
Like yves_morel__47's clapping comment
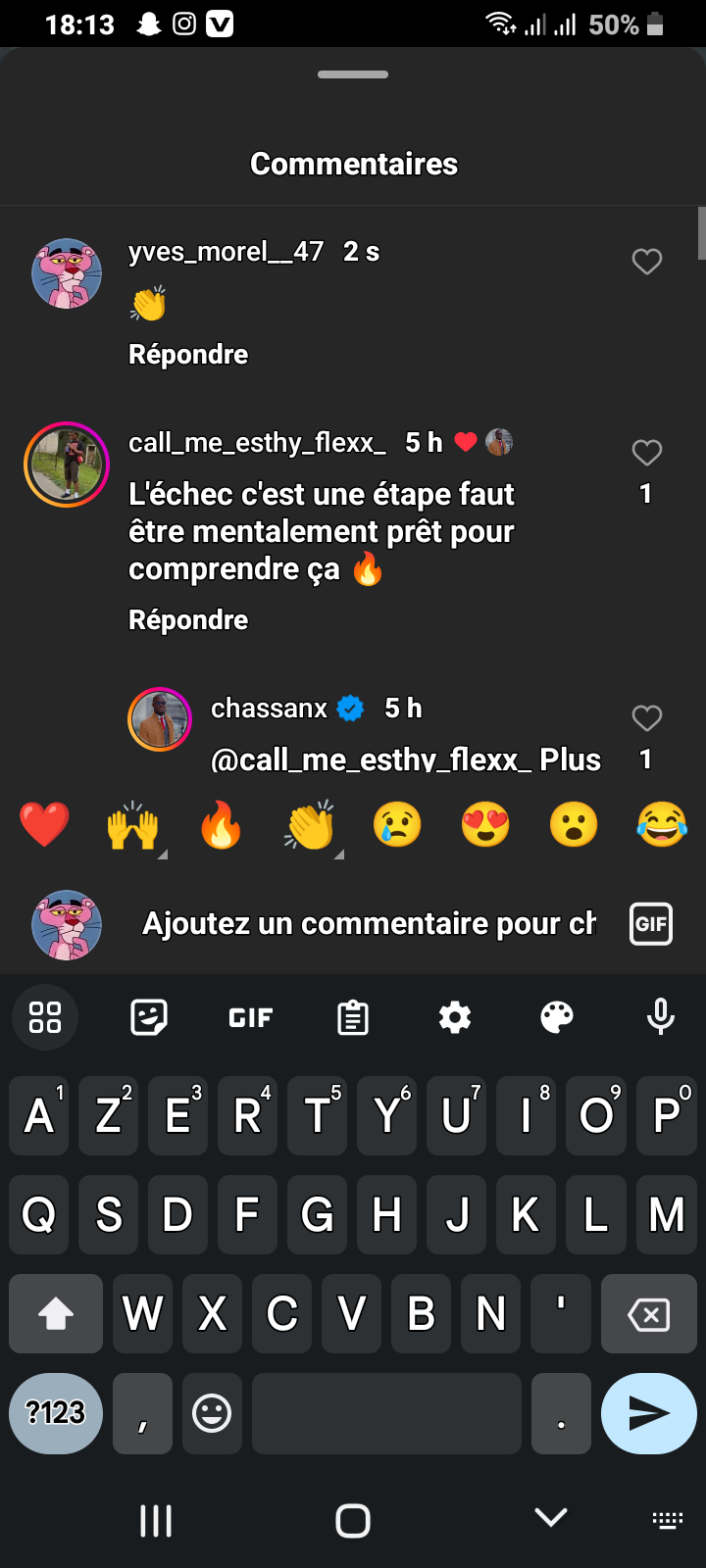(x=646, y=262)
